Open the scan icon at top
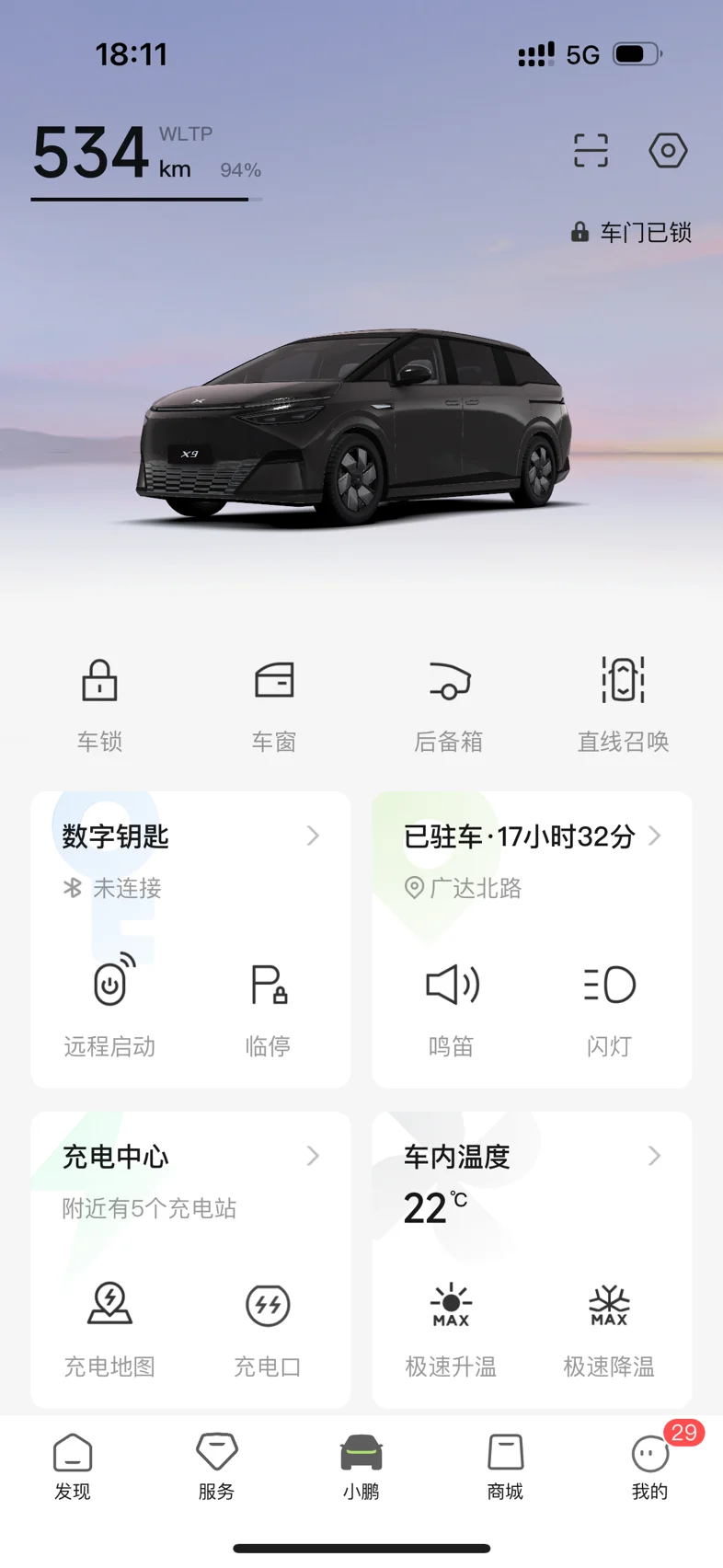This screenshot has height=1568, width=723. (591, 150)
